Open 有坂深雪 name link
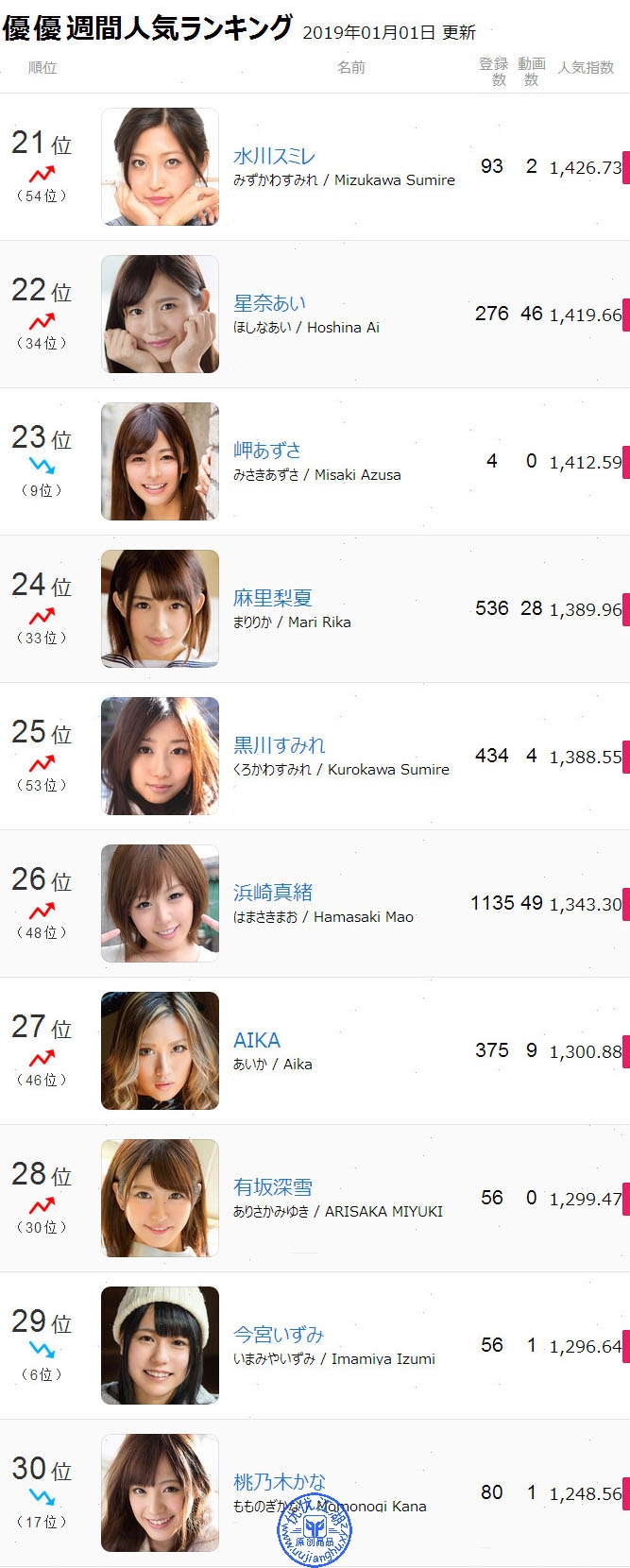Image resolution: width=630 pixels, height=1568 pixels. [x=272, y=1187]
